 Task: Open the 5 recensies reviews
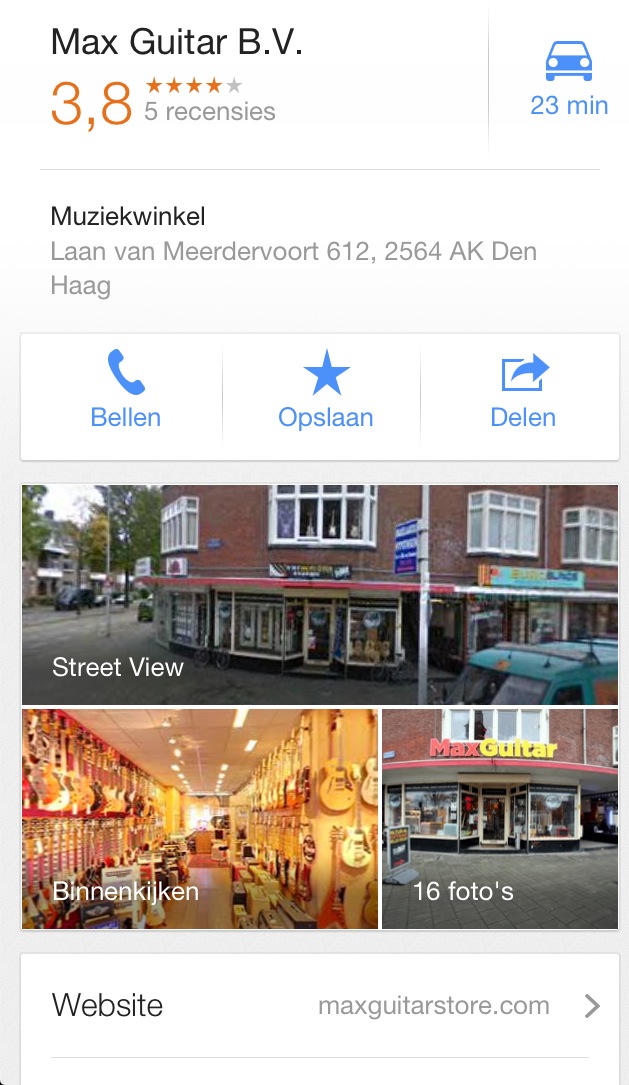click(x=210, y=111)
